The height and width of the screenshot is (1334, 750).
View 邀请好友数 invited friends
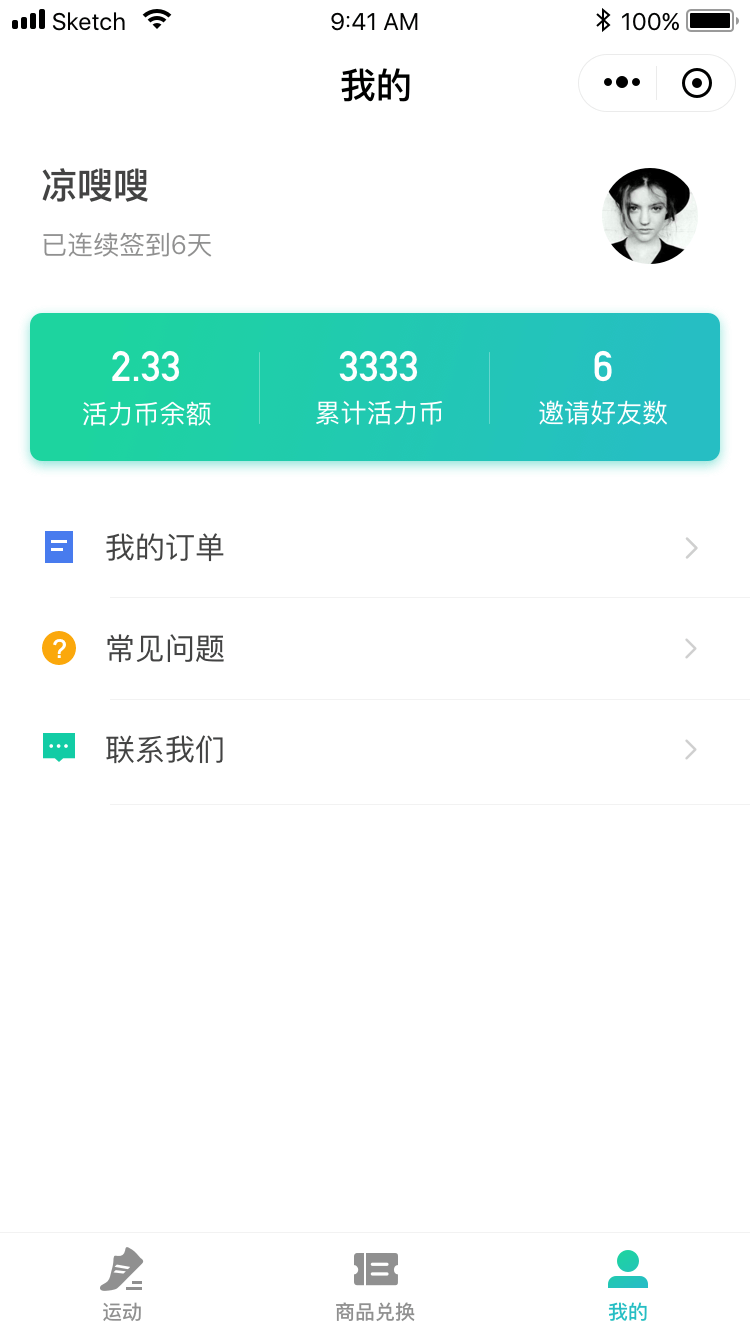(x=602, y=387)
